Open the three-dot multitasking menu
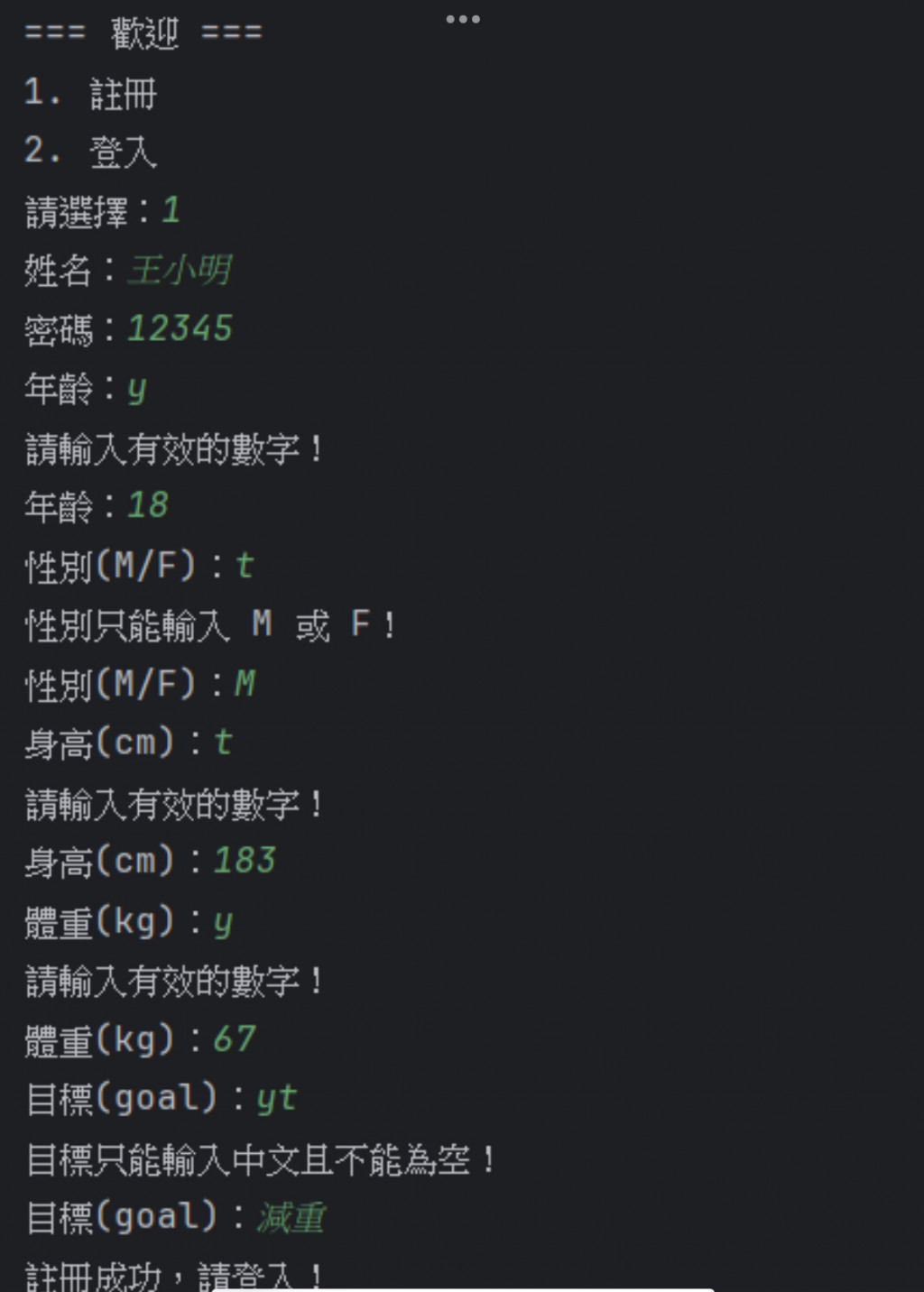The height and width of the screenshot is (1292, 924). pos(462,19)
